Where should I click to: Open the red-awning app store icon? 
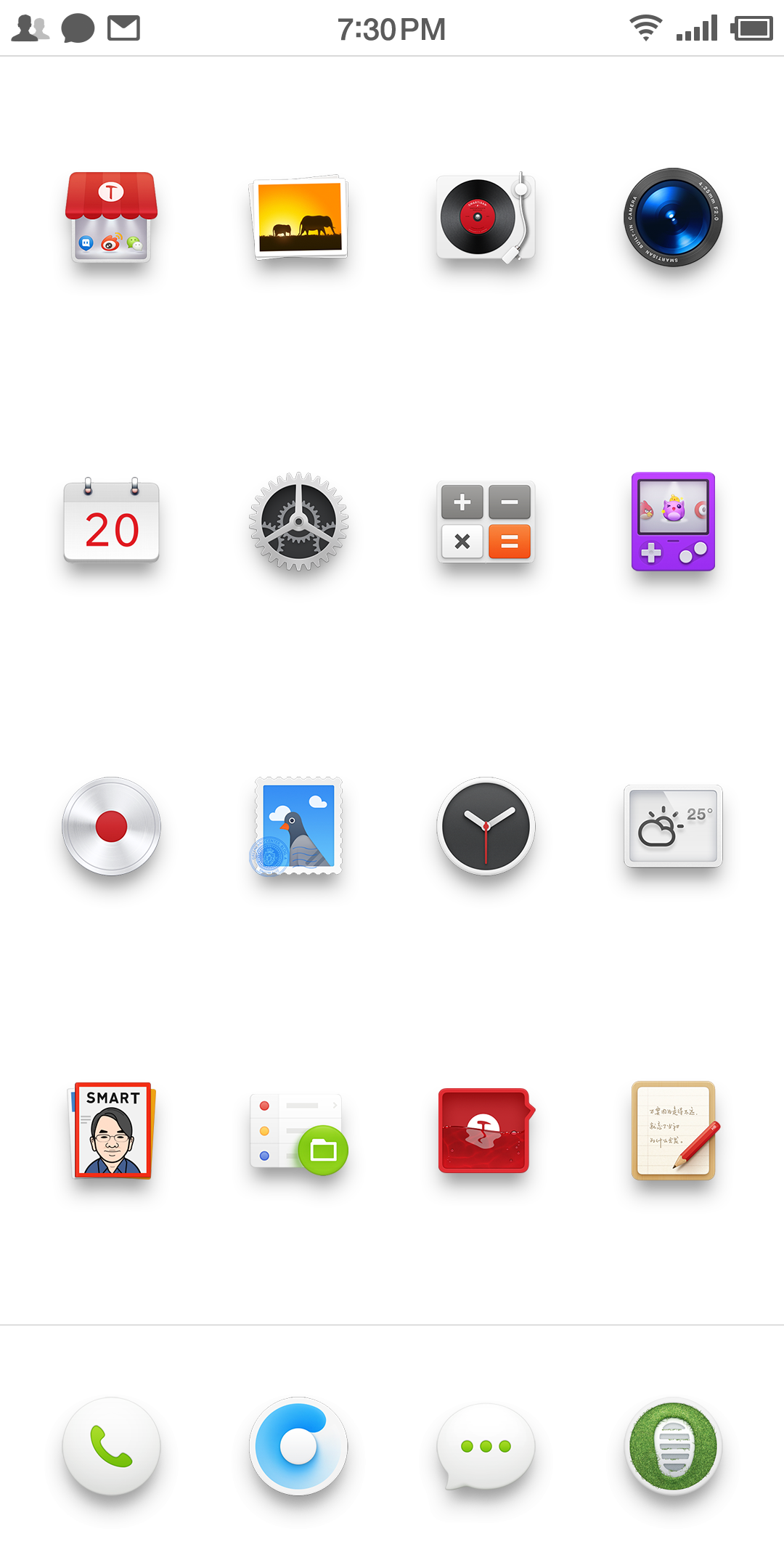click(111, 217)
